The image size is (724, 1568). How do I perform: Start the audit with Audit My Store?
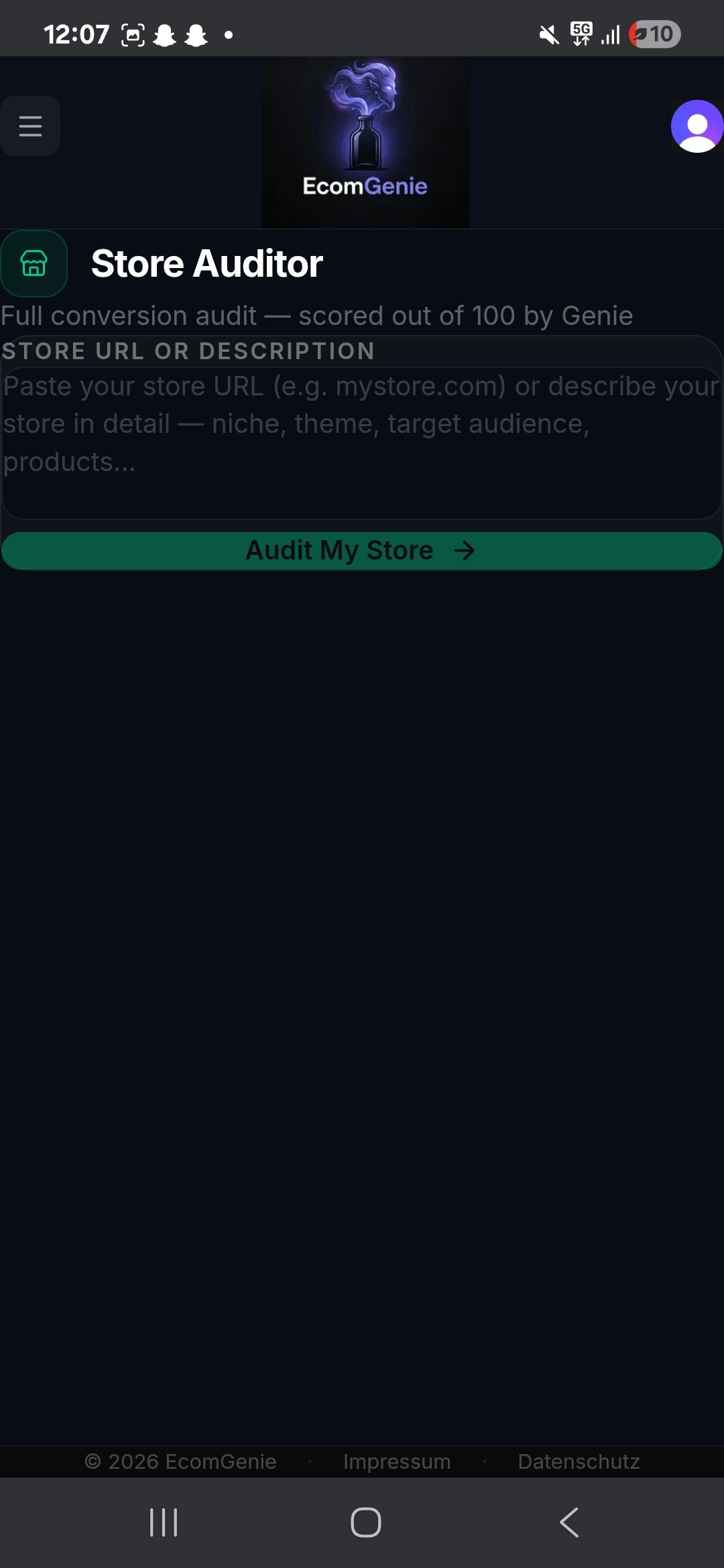[362, 551]
